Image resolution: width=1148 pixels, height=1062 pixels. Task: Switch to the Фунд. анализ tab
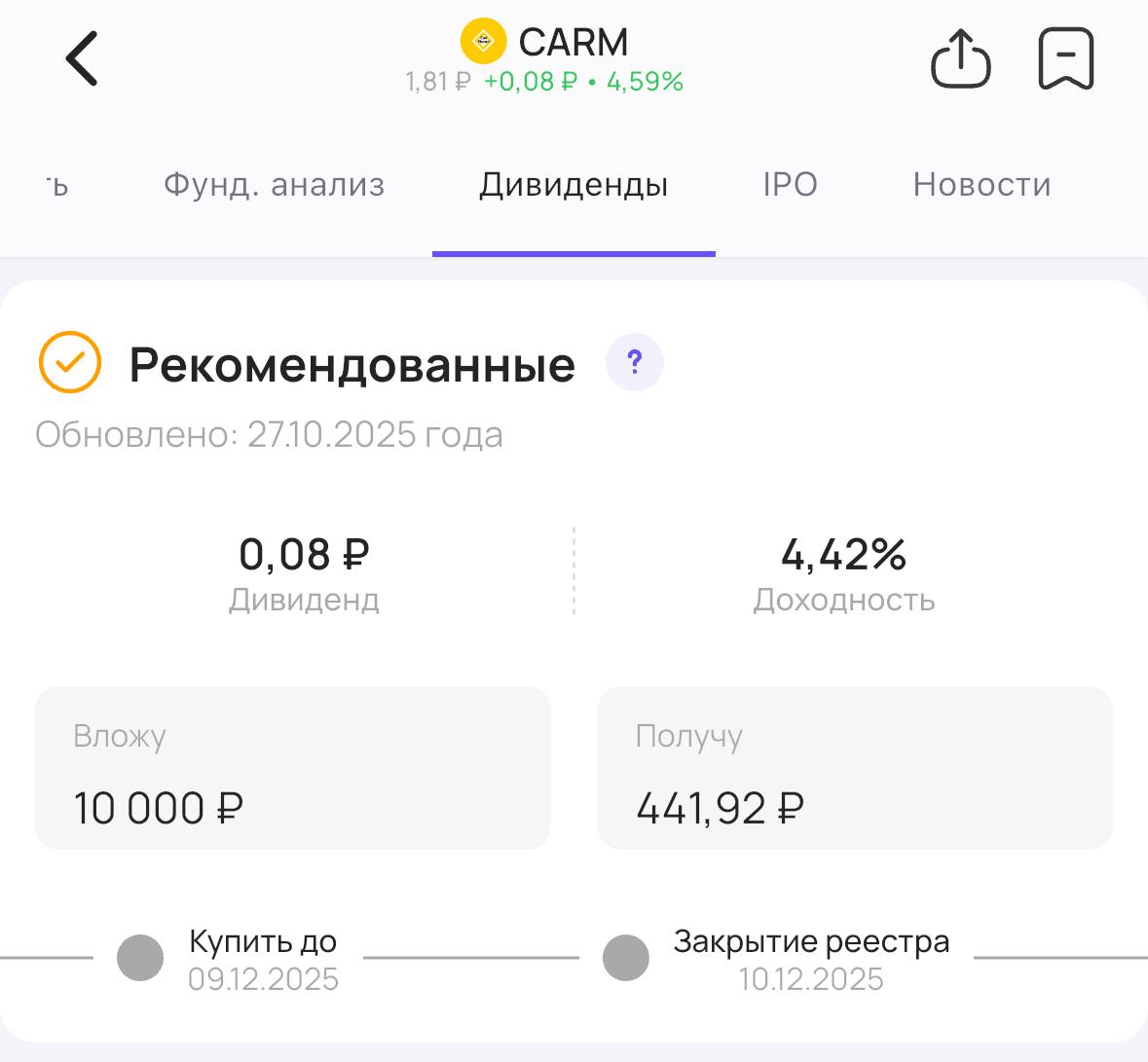point(274,184)
